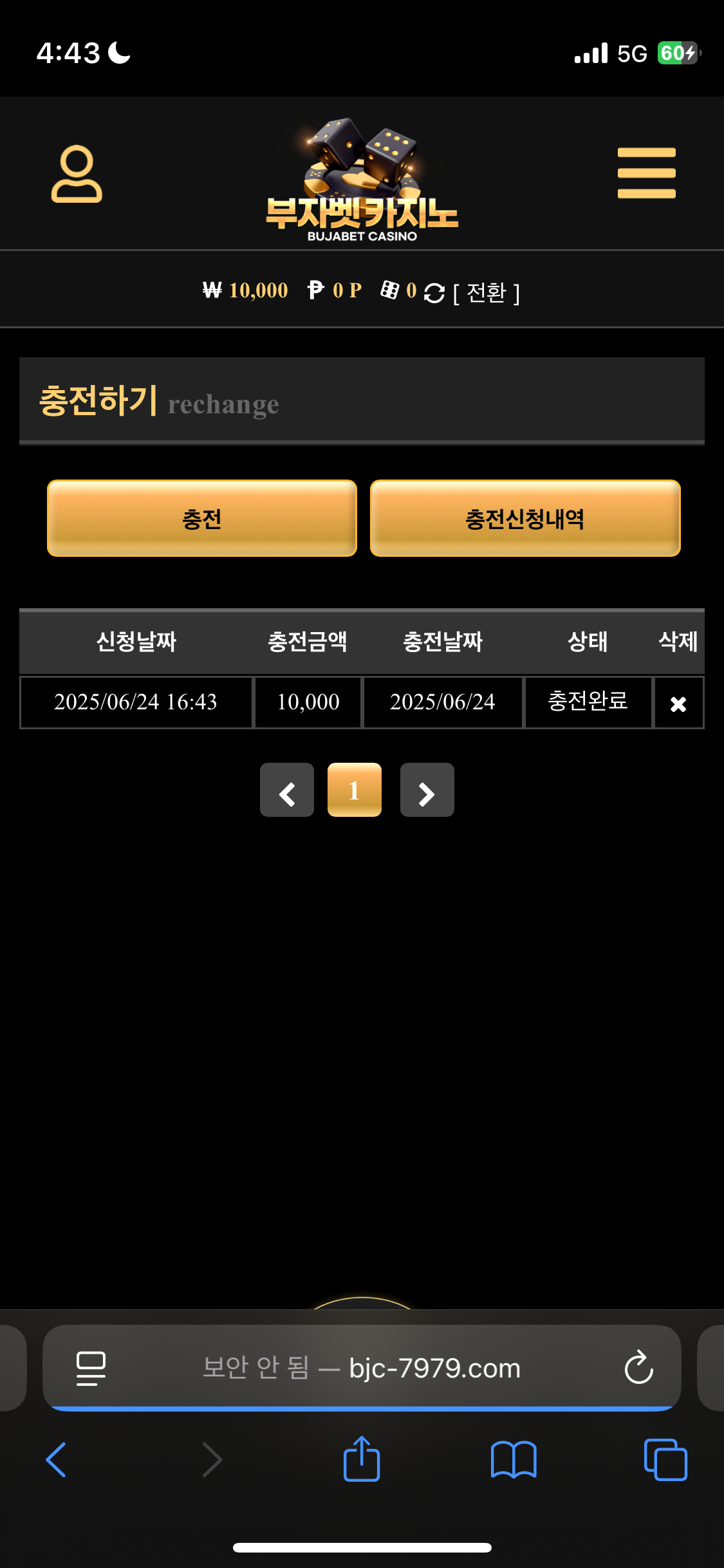The height and width of the screenshot is (1568, 724).
Task: Open Safari bookmarks
Action: pos(513,1459)
